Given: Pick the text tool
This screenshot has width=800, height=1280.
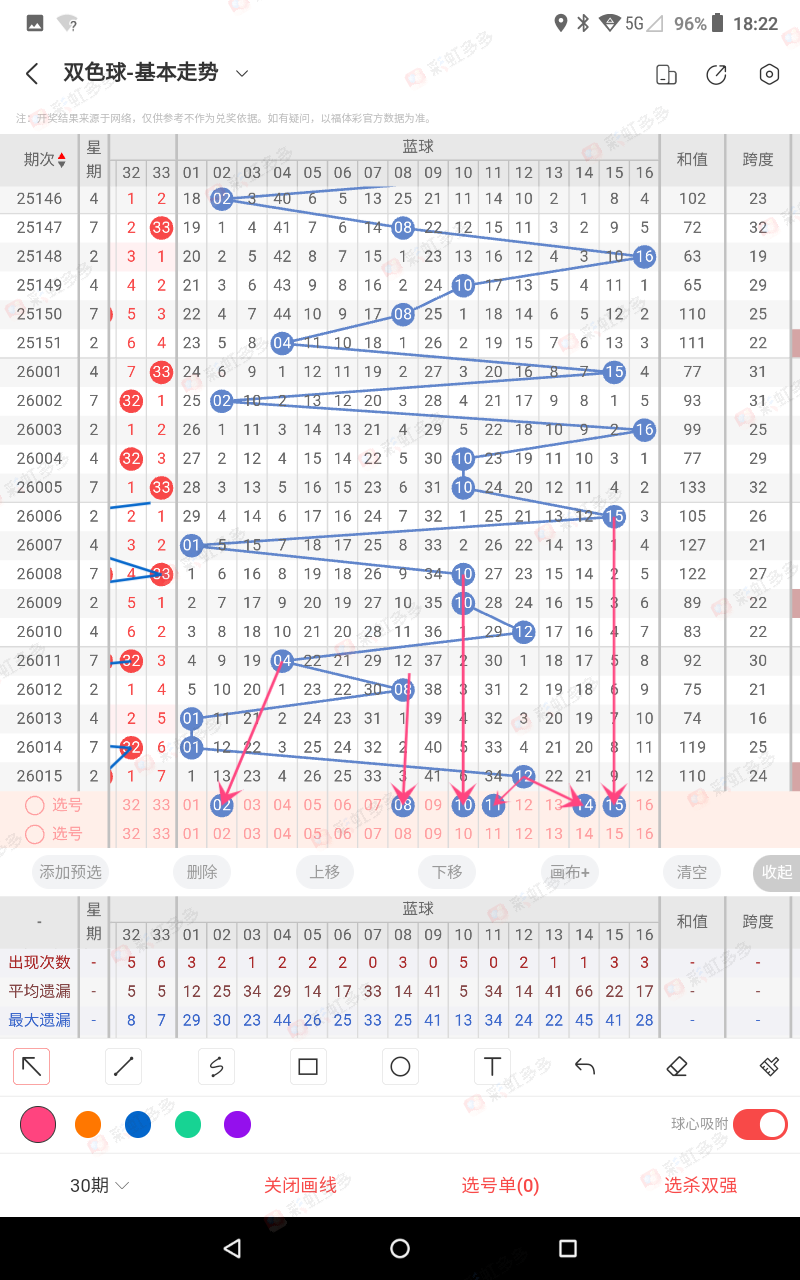Looking at the screenshot, I should pyautogui.click(x=492, y=1067).
